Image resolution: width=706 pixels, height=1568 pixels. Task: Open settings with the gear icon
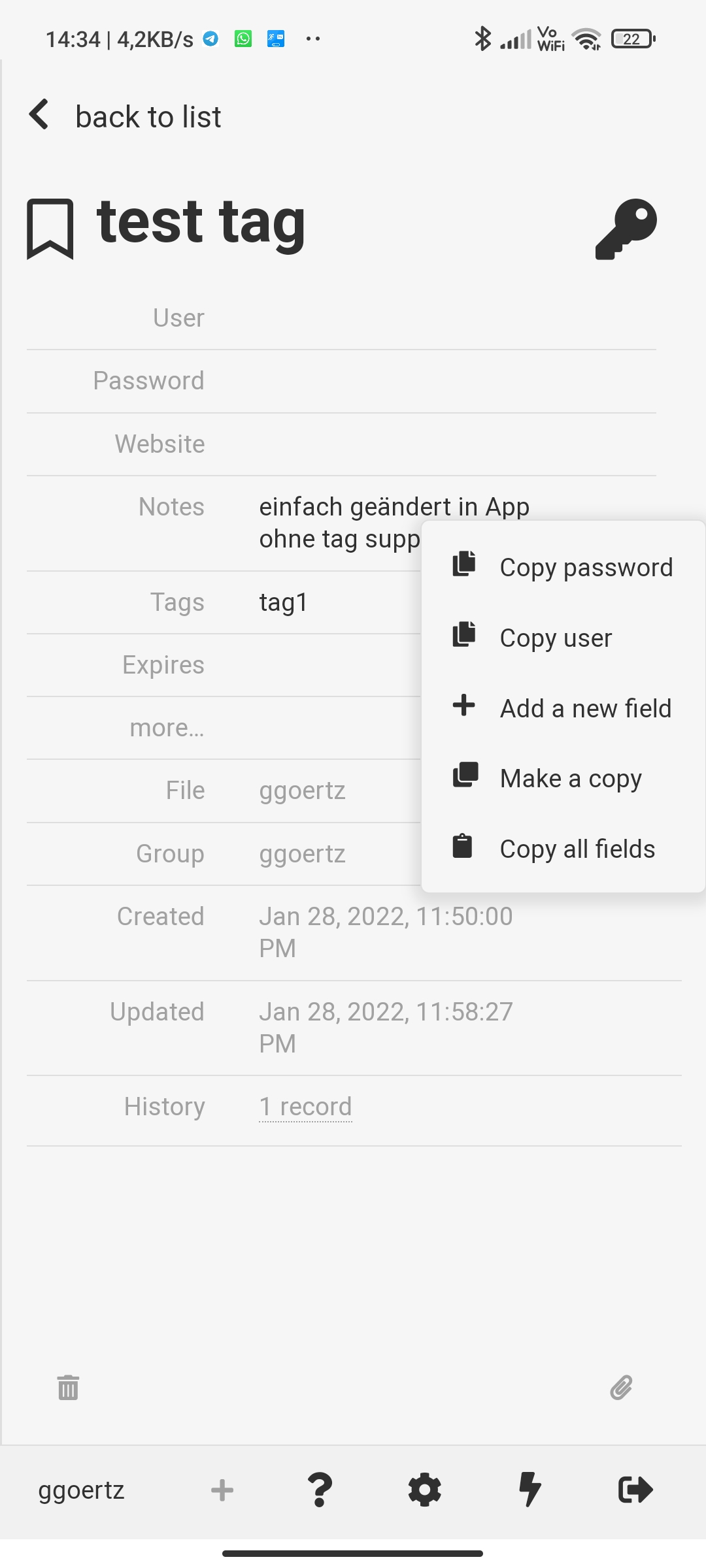[424, 1490]
